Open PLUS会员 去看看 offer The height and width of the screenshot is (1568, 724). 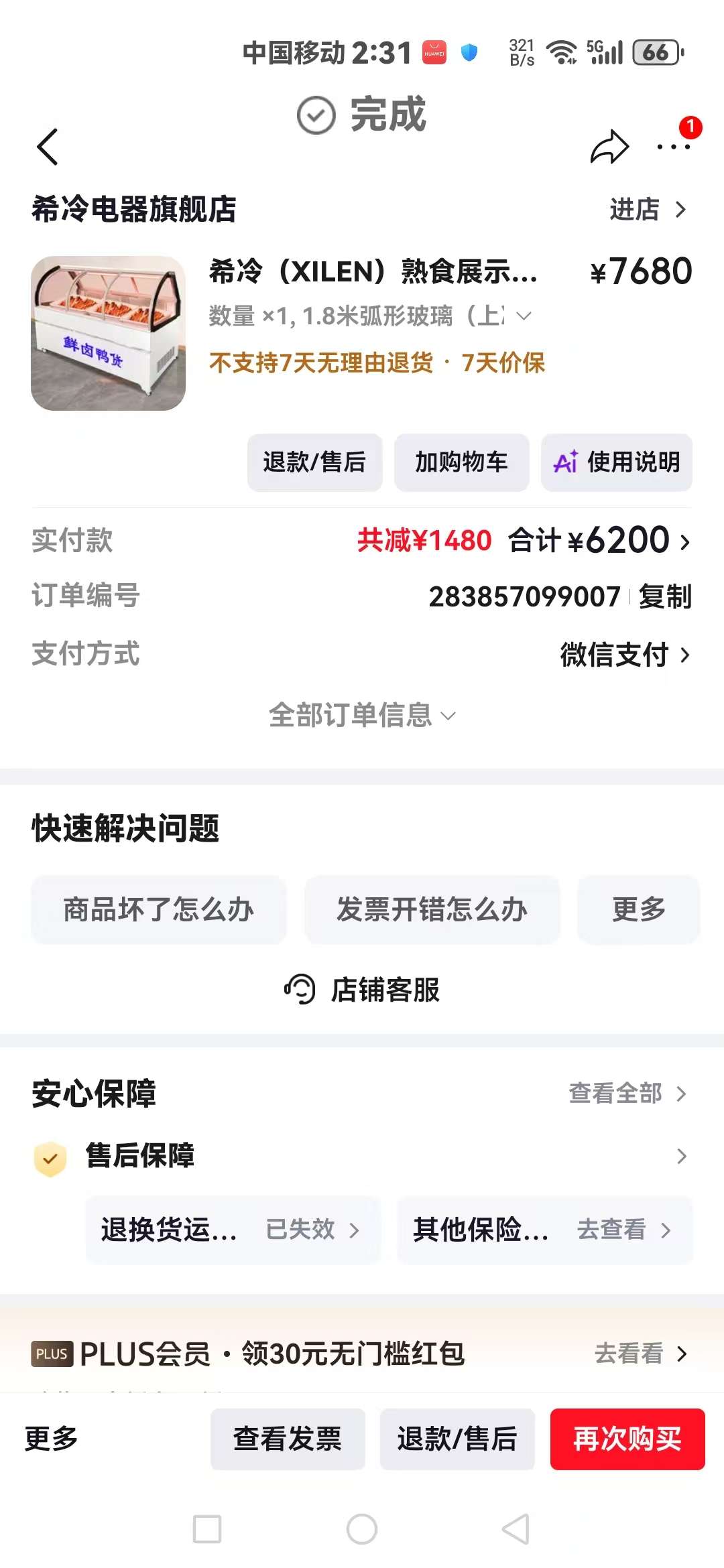coord(641,1354)
